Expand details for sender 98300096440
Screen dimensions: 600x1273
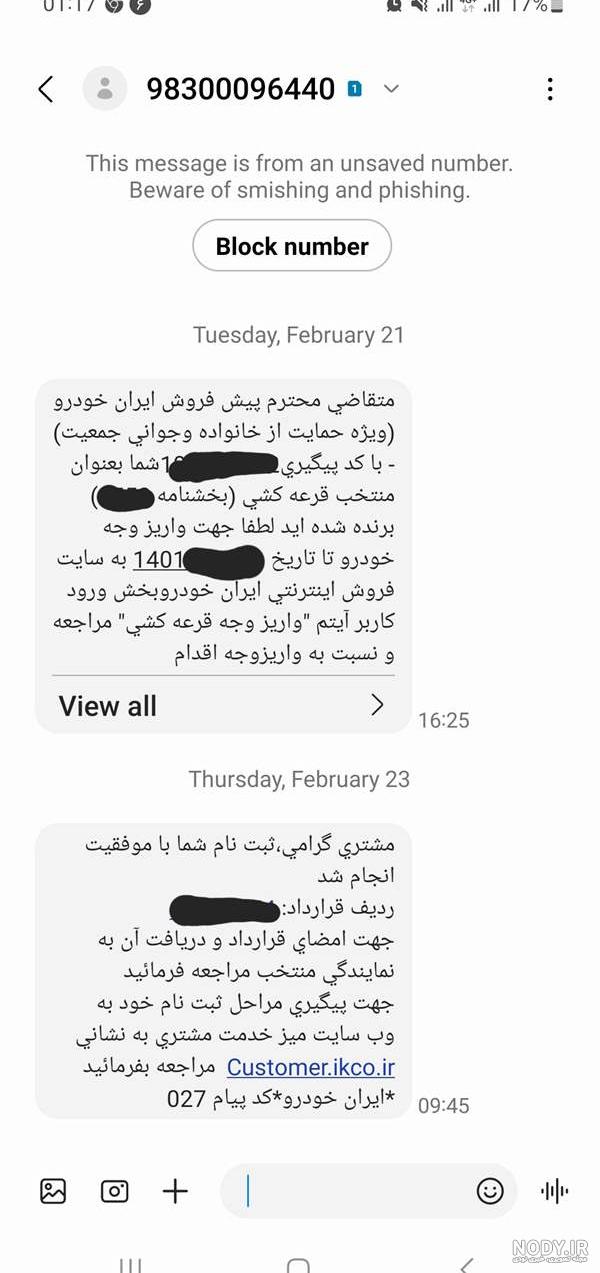pos(391,89)
